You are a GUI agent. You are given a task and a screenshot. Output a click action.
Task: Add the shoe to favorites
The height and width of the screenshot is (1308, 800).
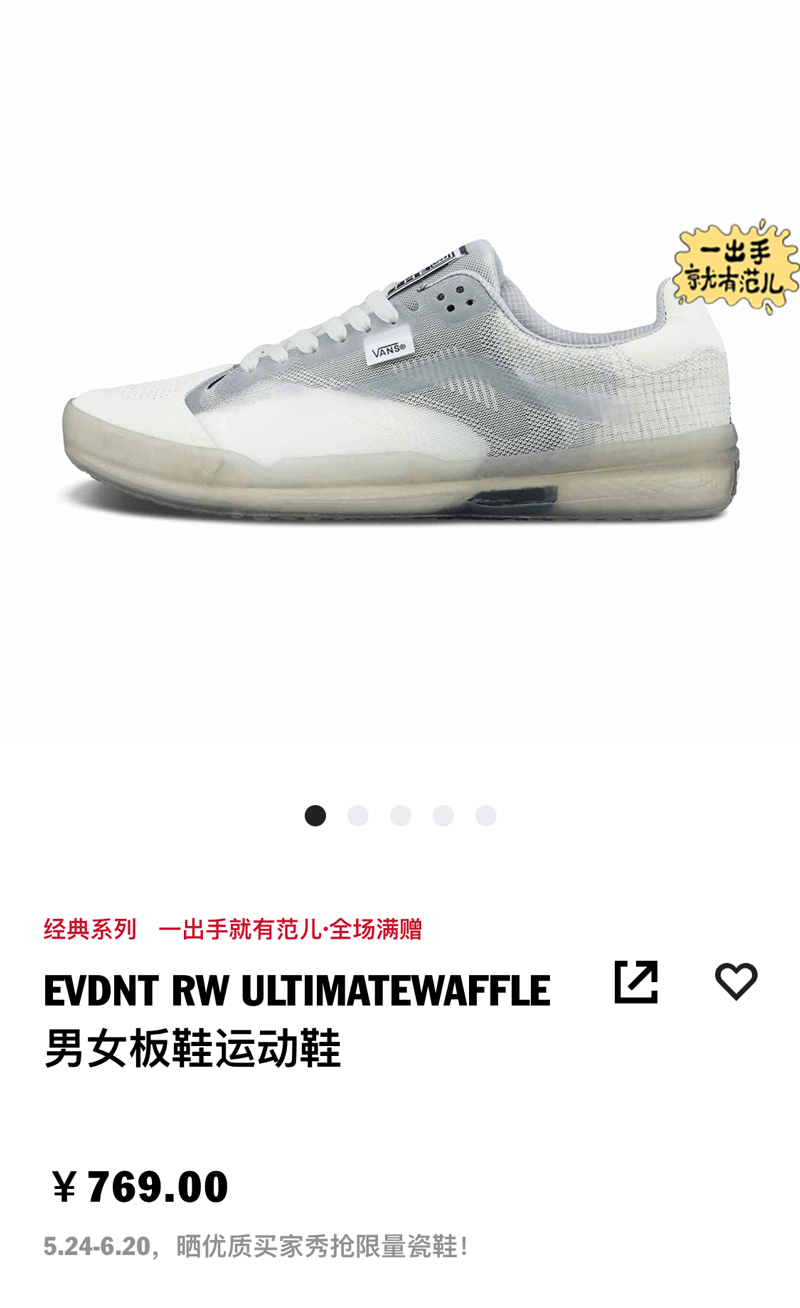(x=736, y=982)
